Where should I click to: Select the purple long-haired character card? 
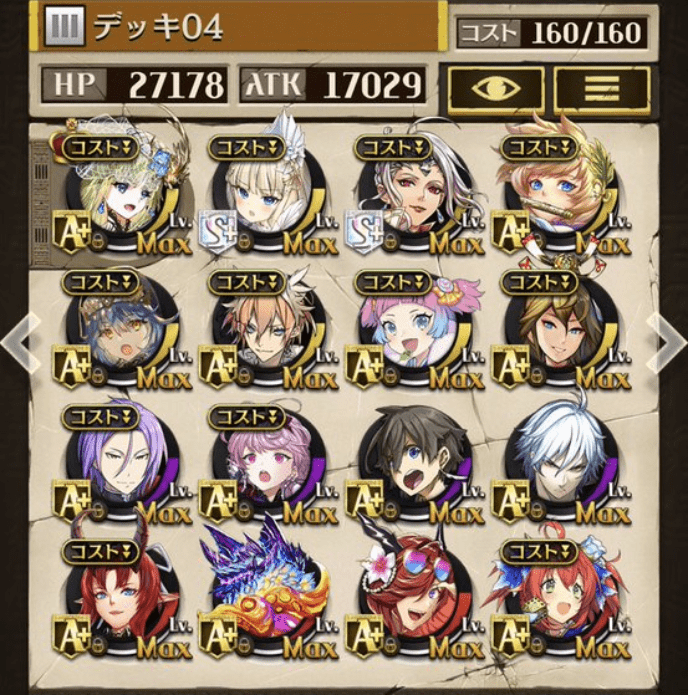[x=118, y=461]
